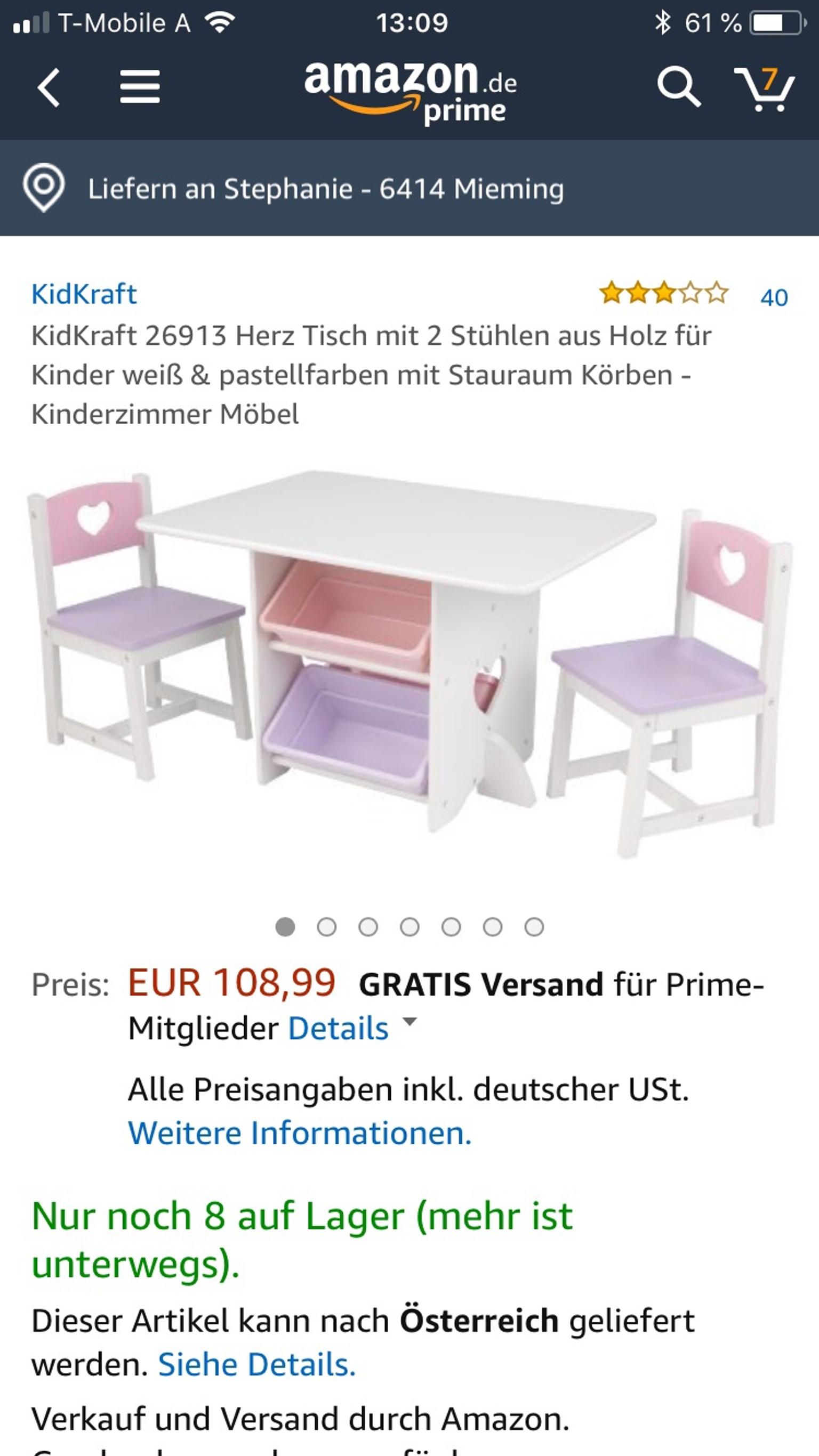The width and height of the screenshot is (819, 1456).
Task: Open the KidKraft brand link
Action: [84, 295]
